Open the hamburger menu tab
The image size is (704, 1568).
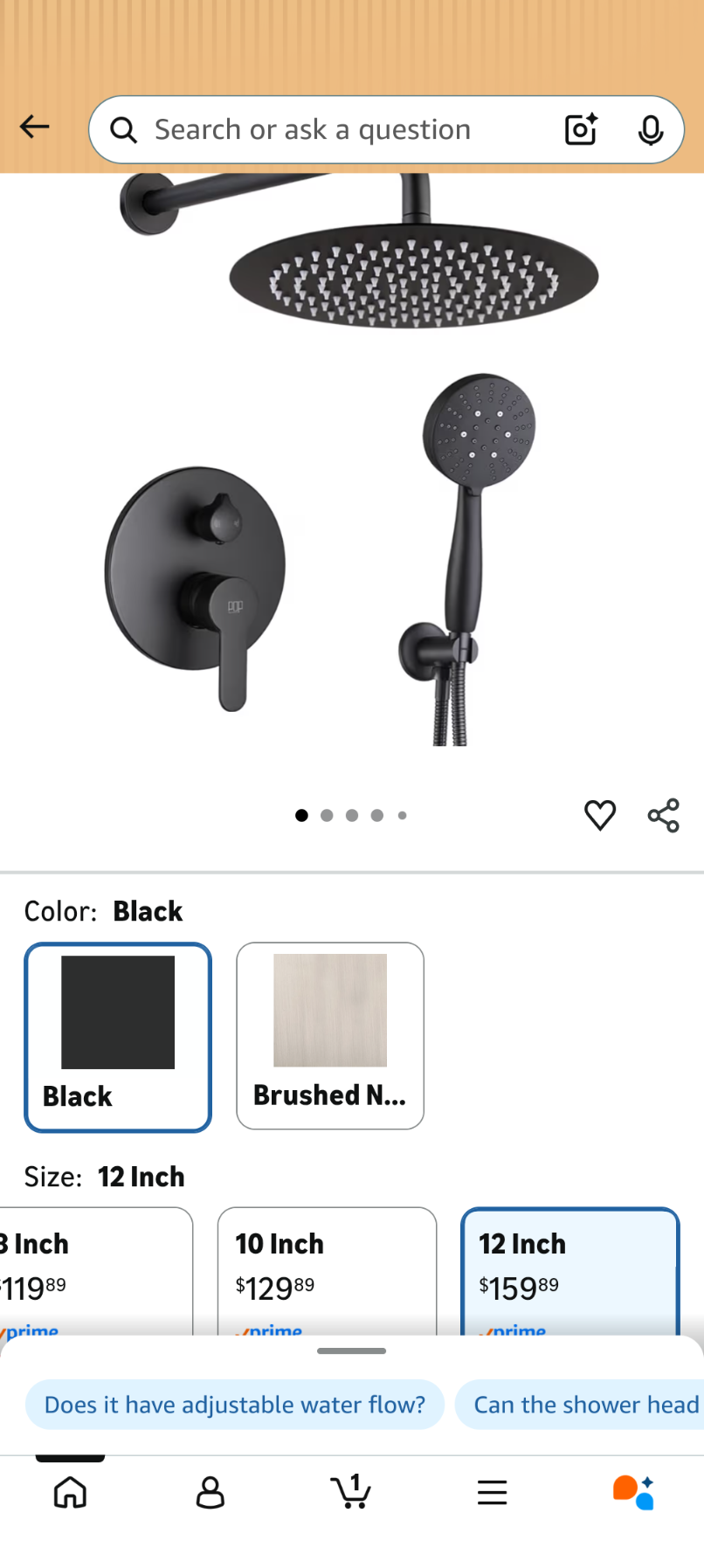click(x=492, y=1493)
